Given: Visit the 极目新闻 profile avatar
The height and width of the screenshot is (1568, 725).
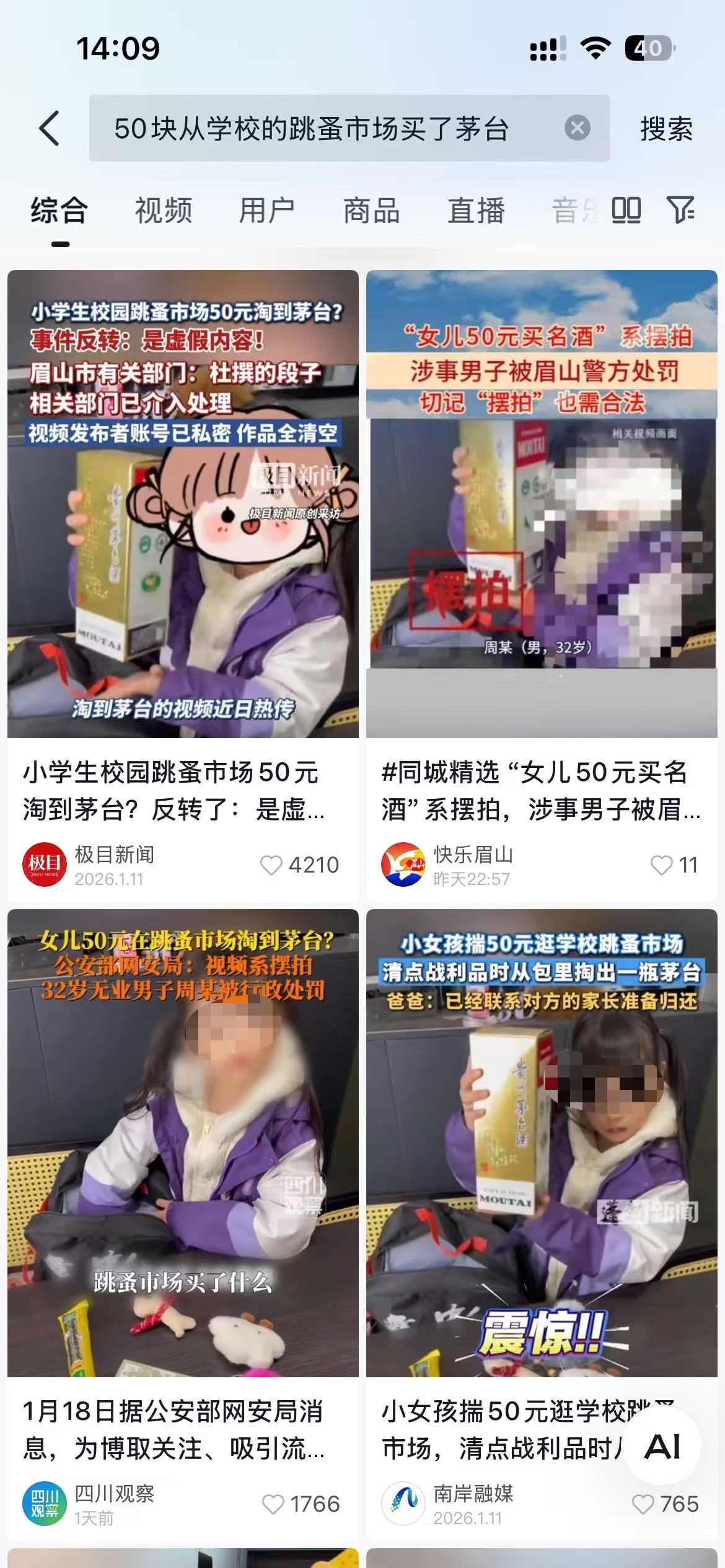Looking at the screenshot, I should 44,865.
